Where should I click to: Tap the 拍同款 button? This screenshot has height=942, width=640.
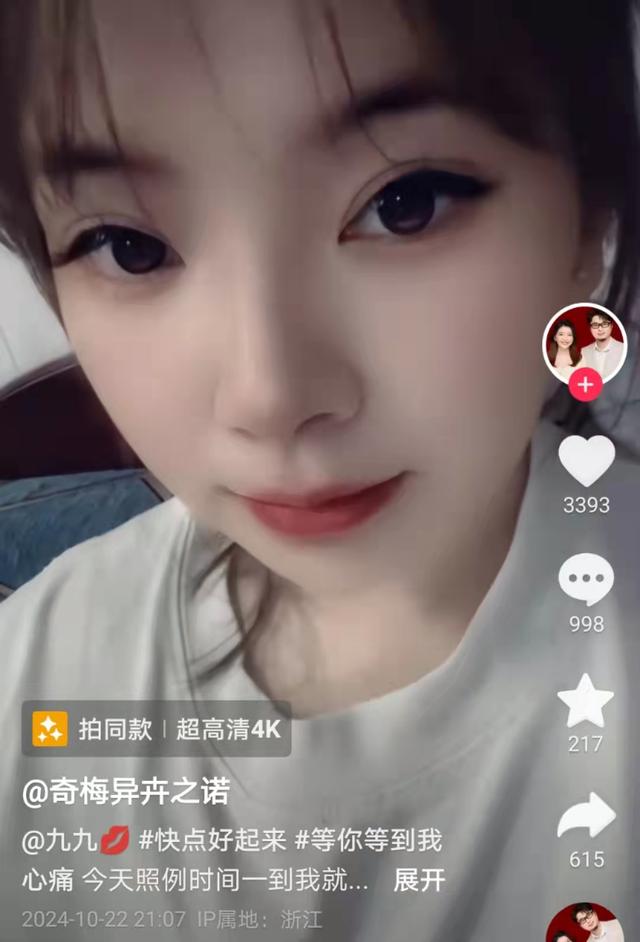tap(94, 728)
